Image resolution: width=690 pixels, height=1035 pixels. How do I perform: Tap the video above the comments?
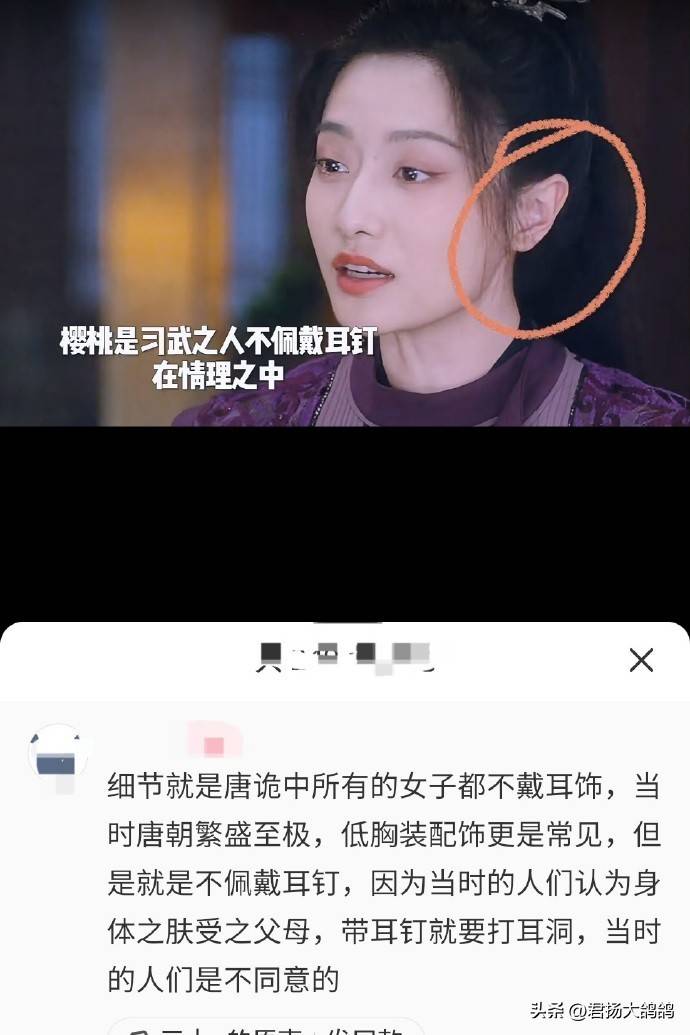[345, 215]
